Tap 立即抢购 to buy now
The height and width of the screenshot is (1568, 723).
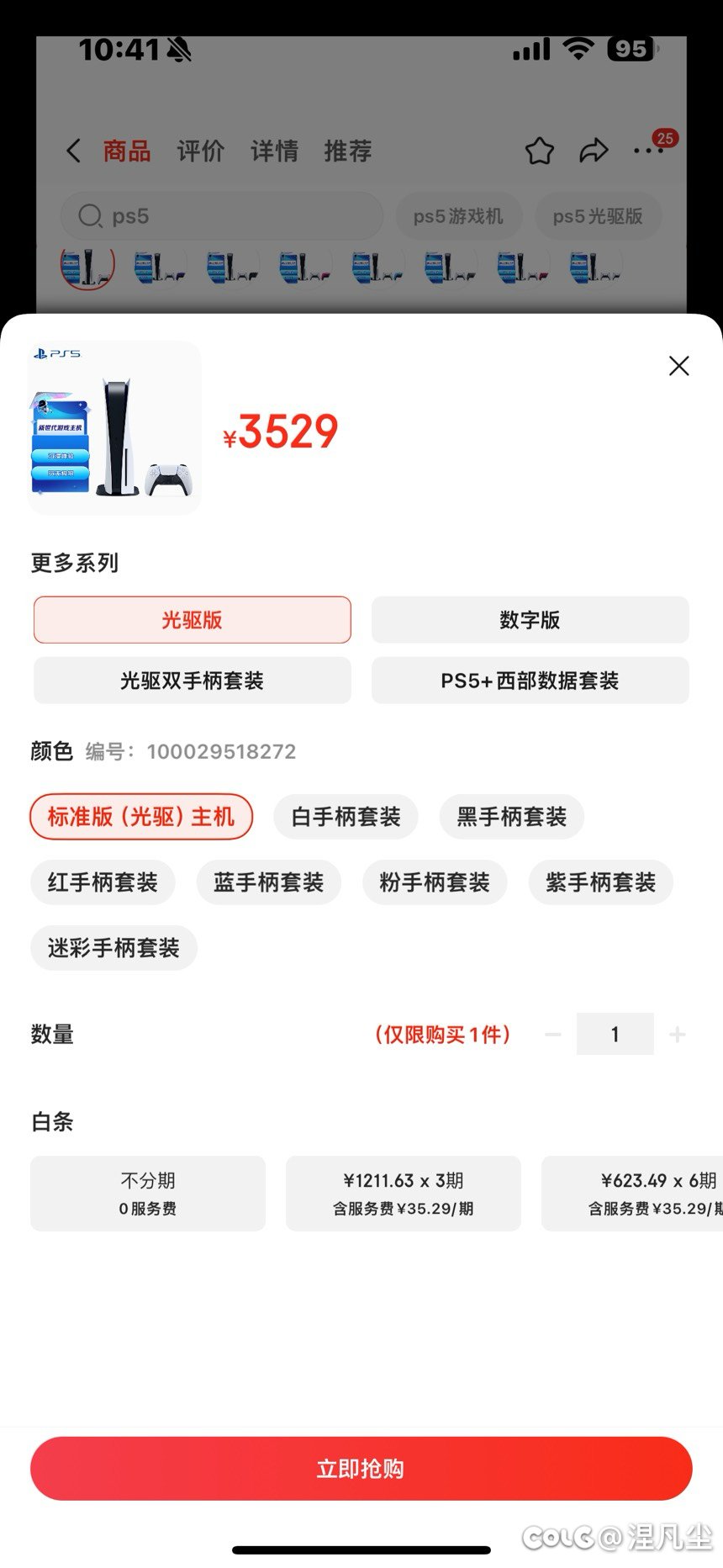(x=361, y=1469)
